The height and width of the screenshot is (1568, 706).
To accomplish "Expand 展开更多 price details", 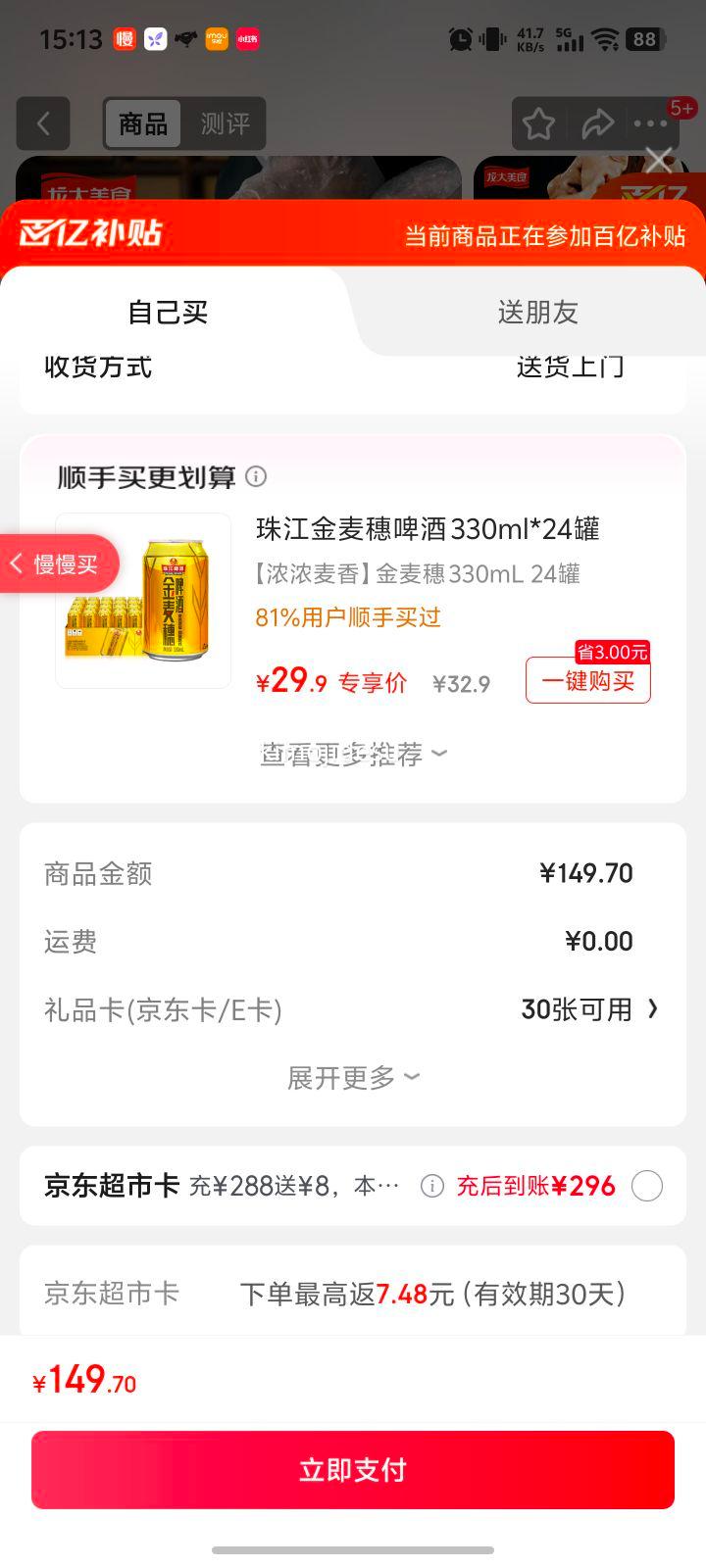I will 353,1078.
